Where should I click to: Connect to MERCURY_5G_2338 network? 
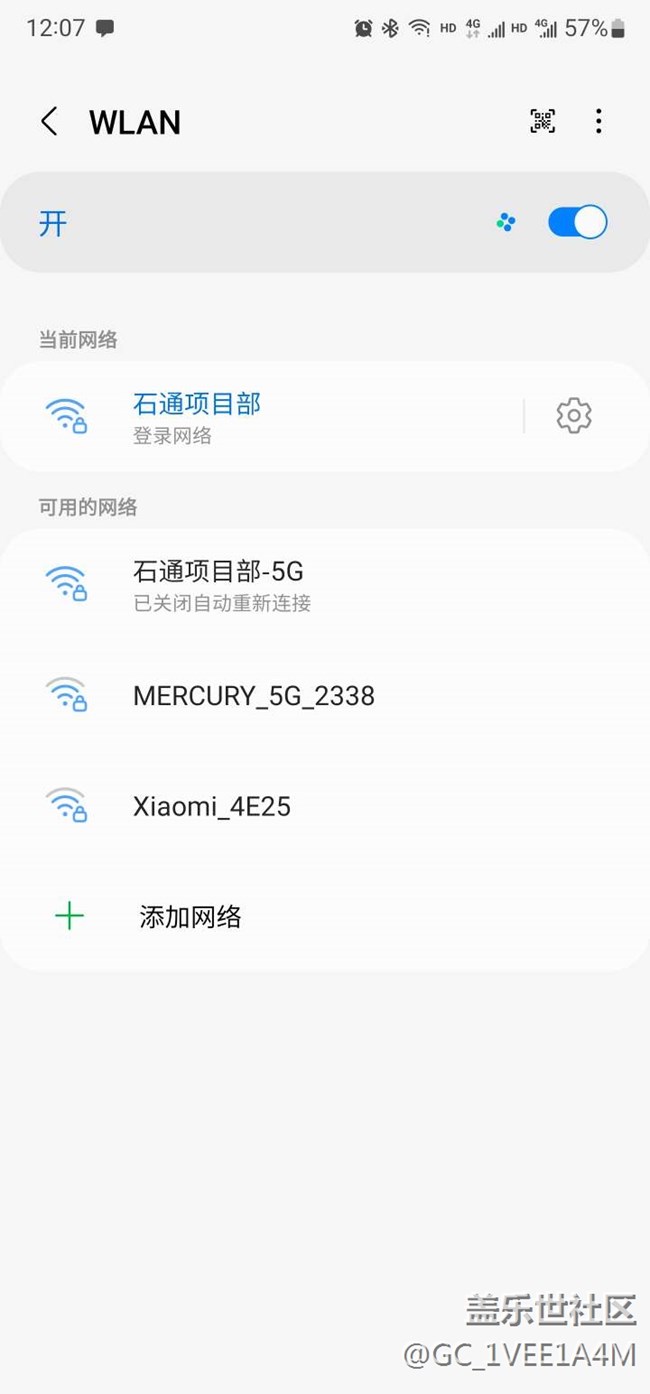point(253,696)
